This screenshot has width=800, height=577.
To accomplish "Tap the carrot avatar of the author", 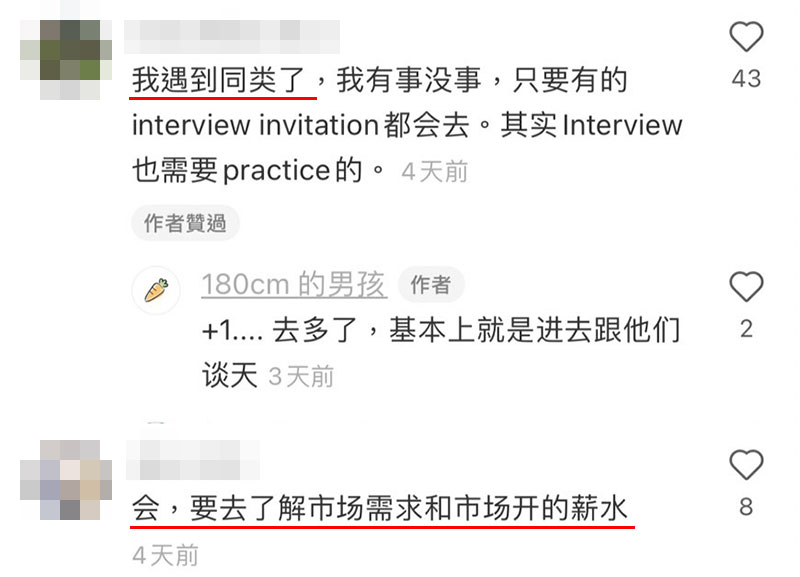I will 156,290.
